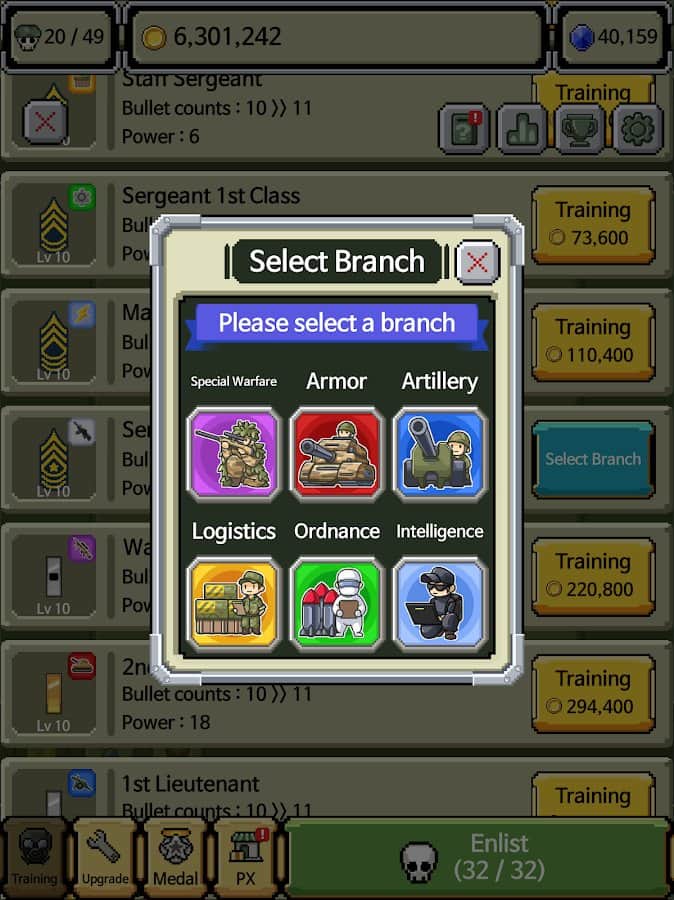Pick the Artillery branch
Viewport: 674px width, 900px height.
coord(440,453)
